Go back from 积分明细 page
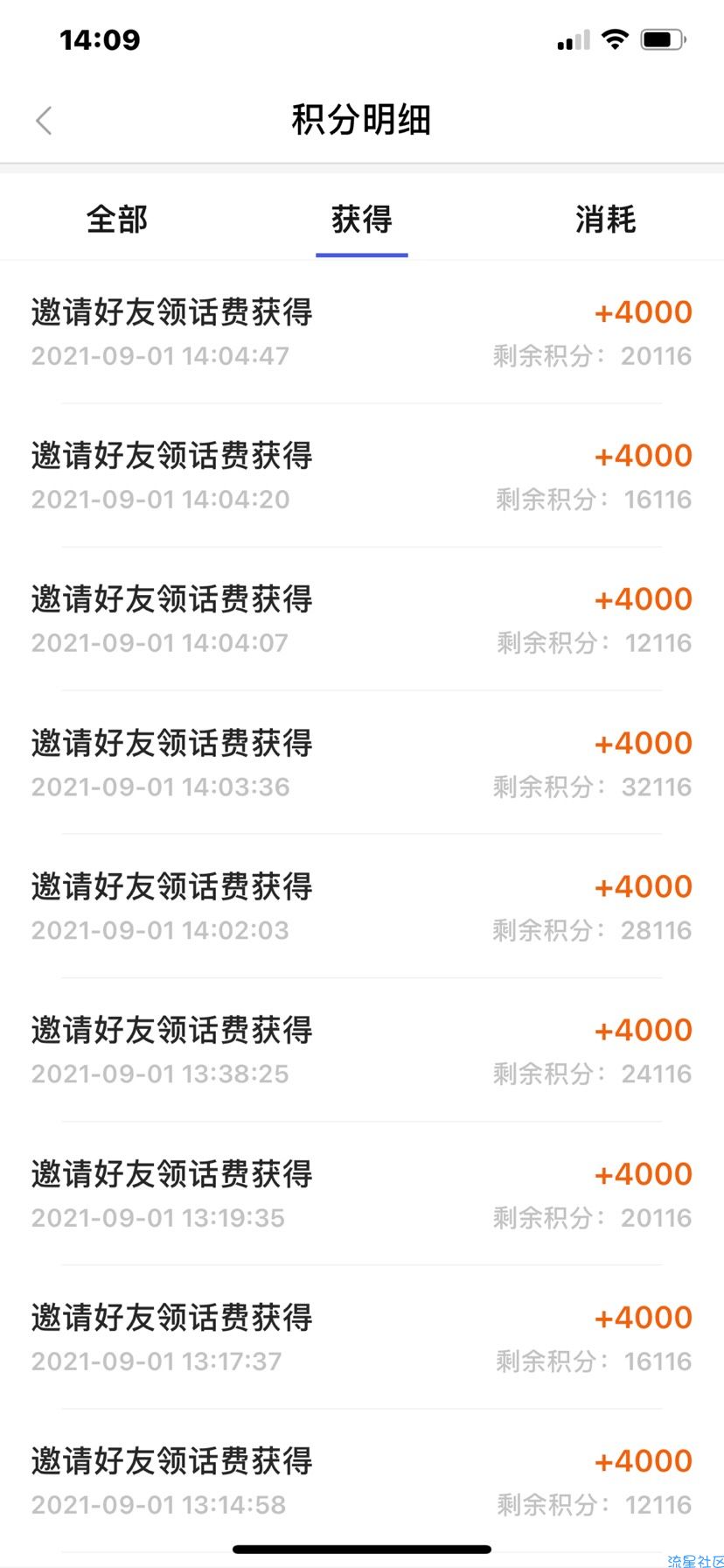Viewport: 724px width, 1568px height. click(45, 121)
